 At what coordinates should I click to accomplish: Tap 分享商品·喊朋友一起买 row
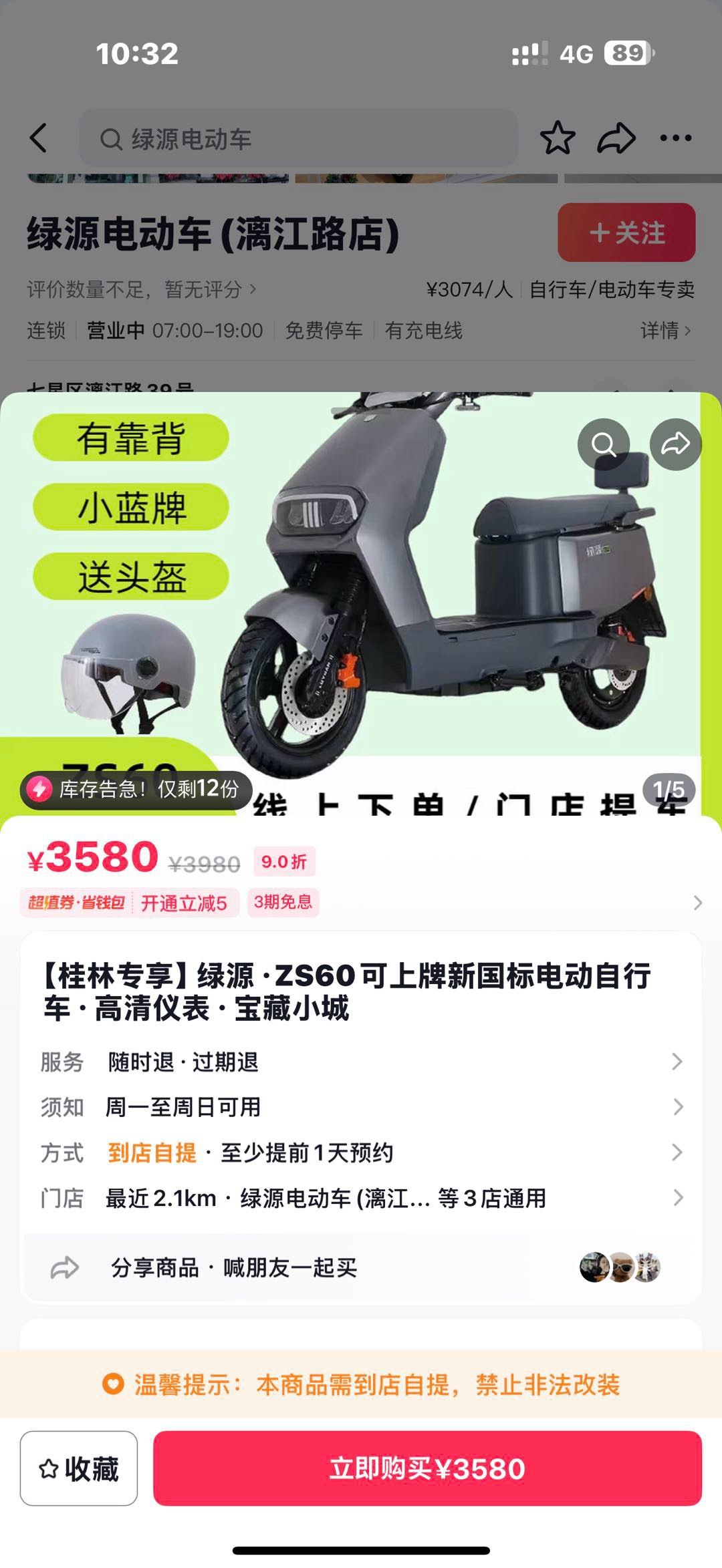point(361,1267)
